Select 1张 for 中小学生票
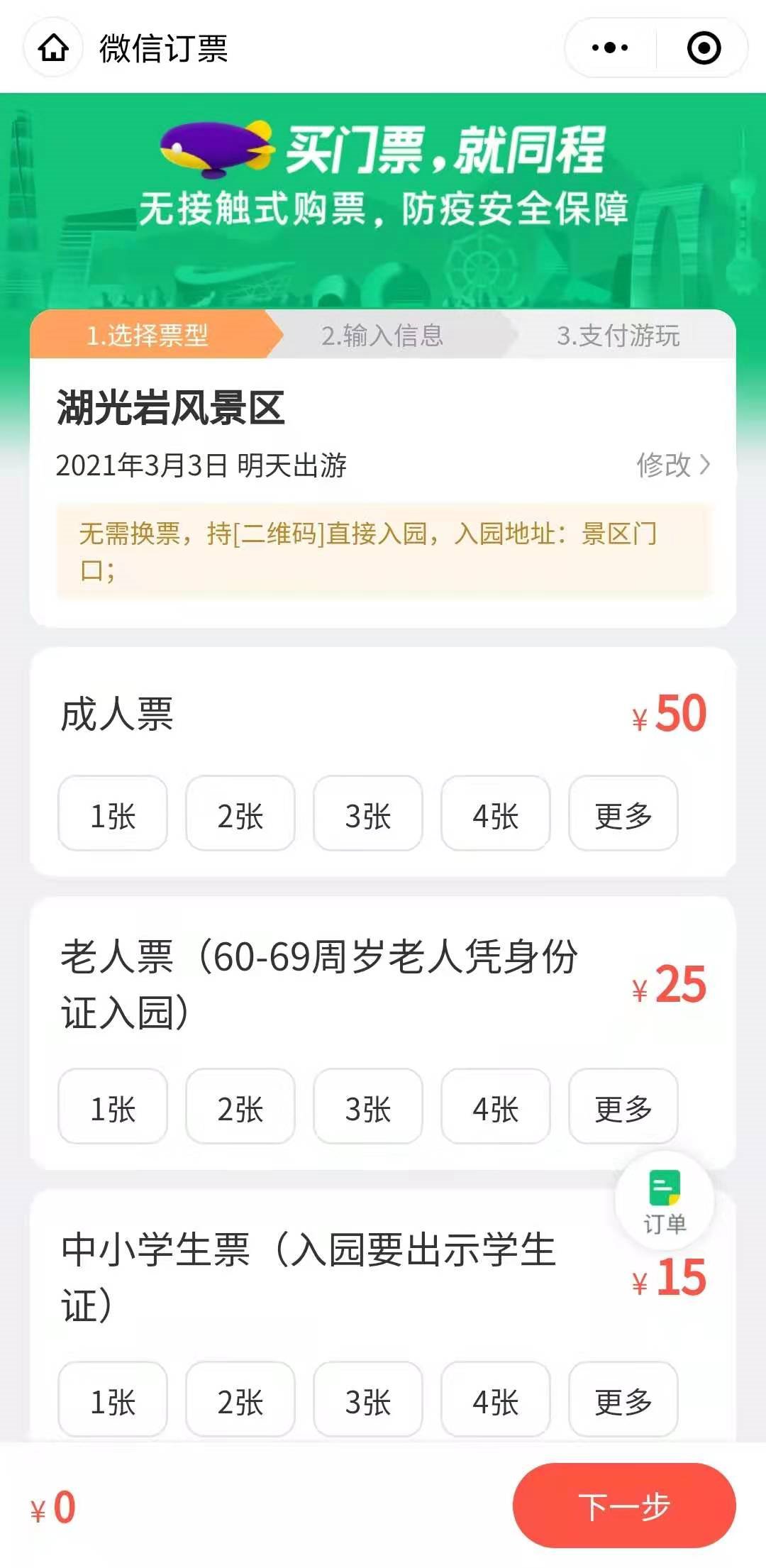The height and width of the screenshot is (1568, 766). coord(113,1401)
